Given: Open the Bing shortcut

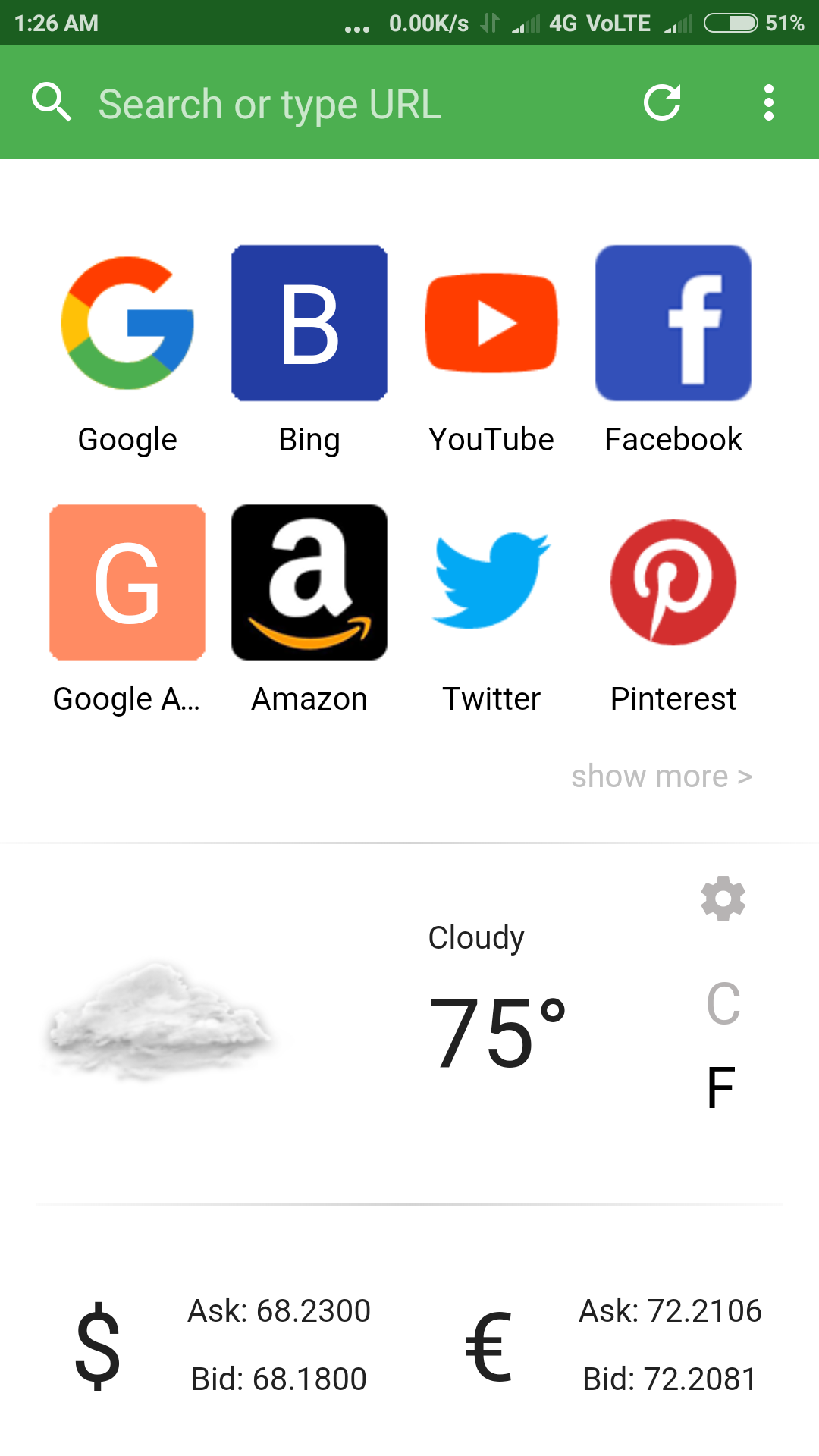Looking at the screenshot, I should (x=309, y=322).
